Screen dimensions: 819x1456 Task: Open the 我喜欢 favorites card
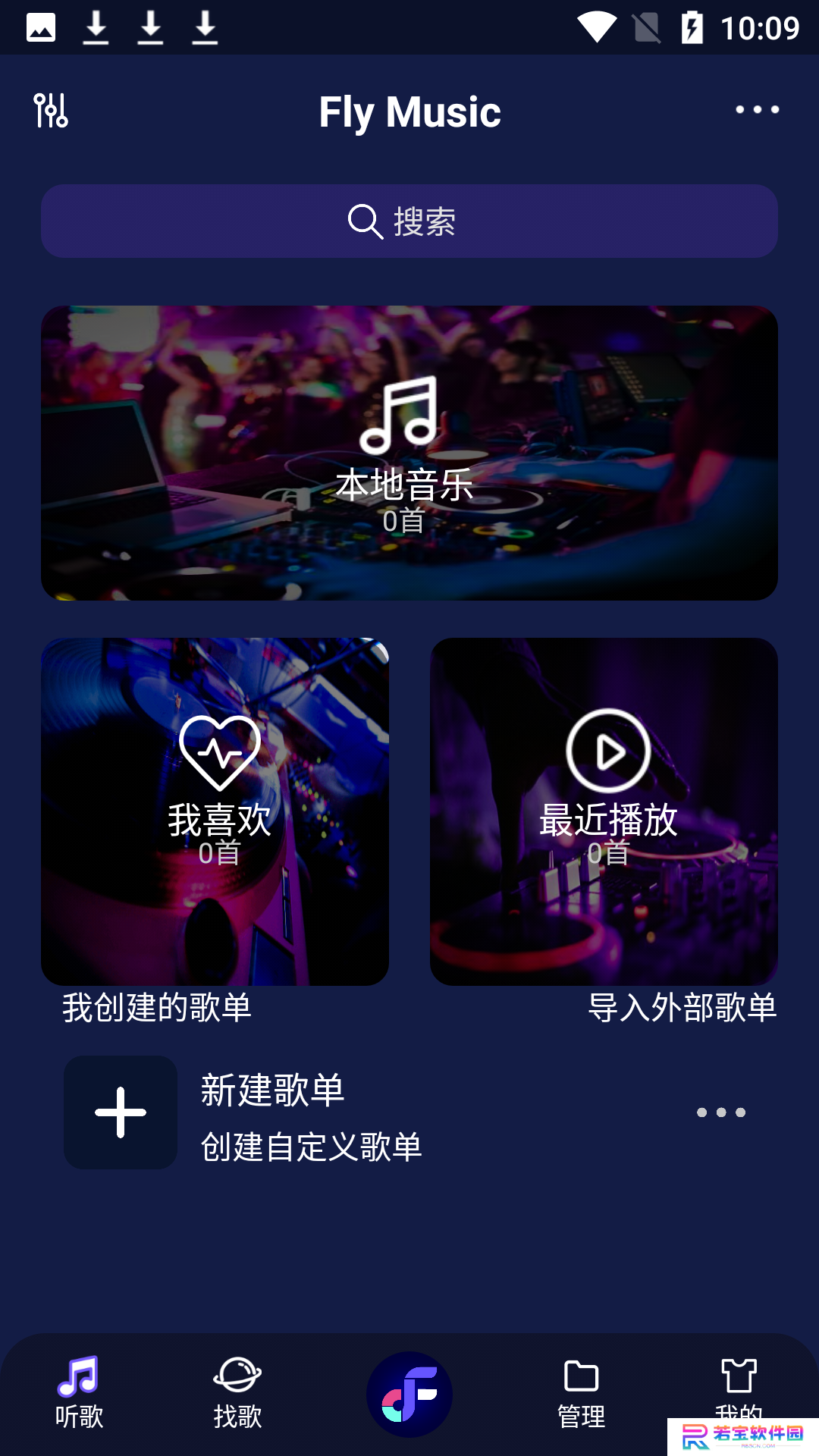coord(215,811)
